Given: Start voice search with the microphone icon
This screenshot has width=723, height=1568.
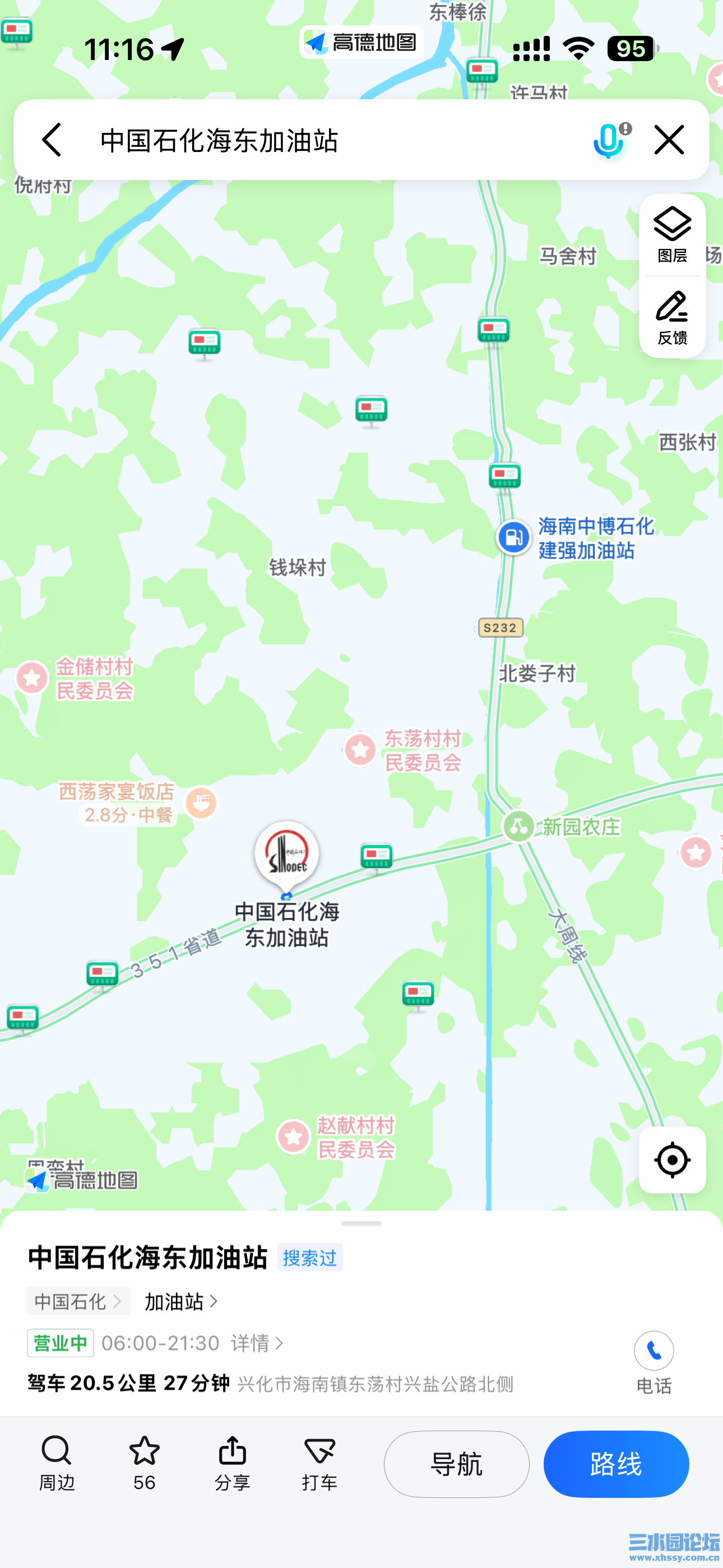Looking at the screenshot, I should pyautogui.click(x=609, y=140).
